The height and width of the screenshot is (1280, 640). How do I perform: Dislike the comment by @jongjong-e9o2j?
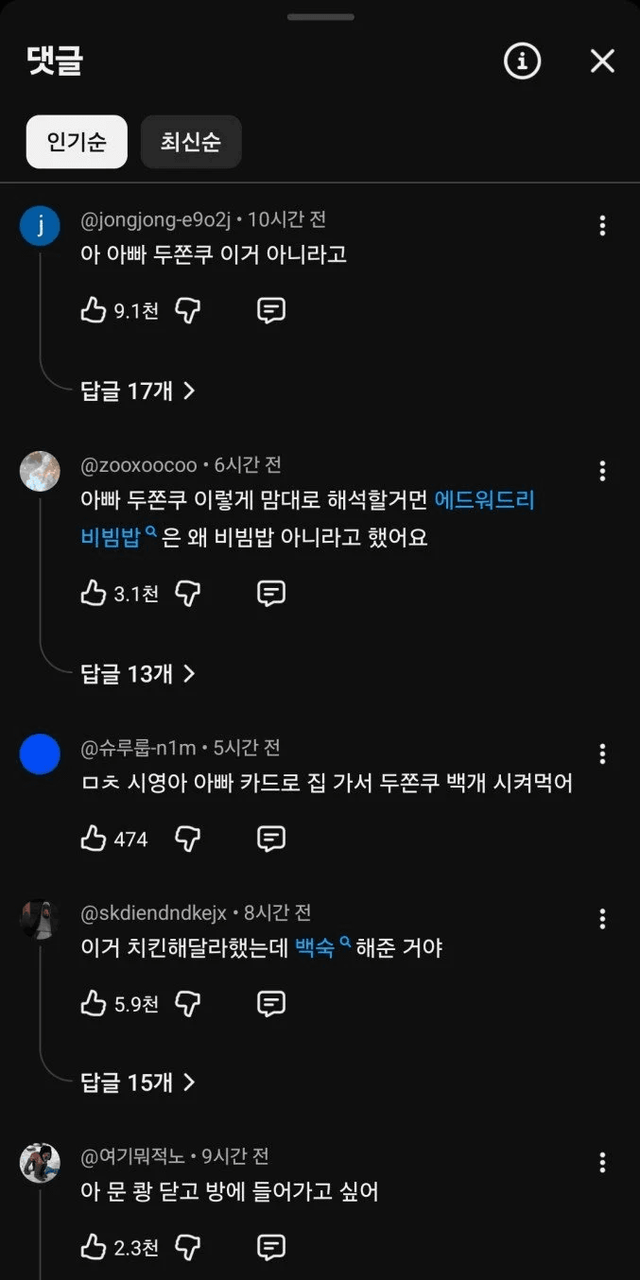click(188, 310)
